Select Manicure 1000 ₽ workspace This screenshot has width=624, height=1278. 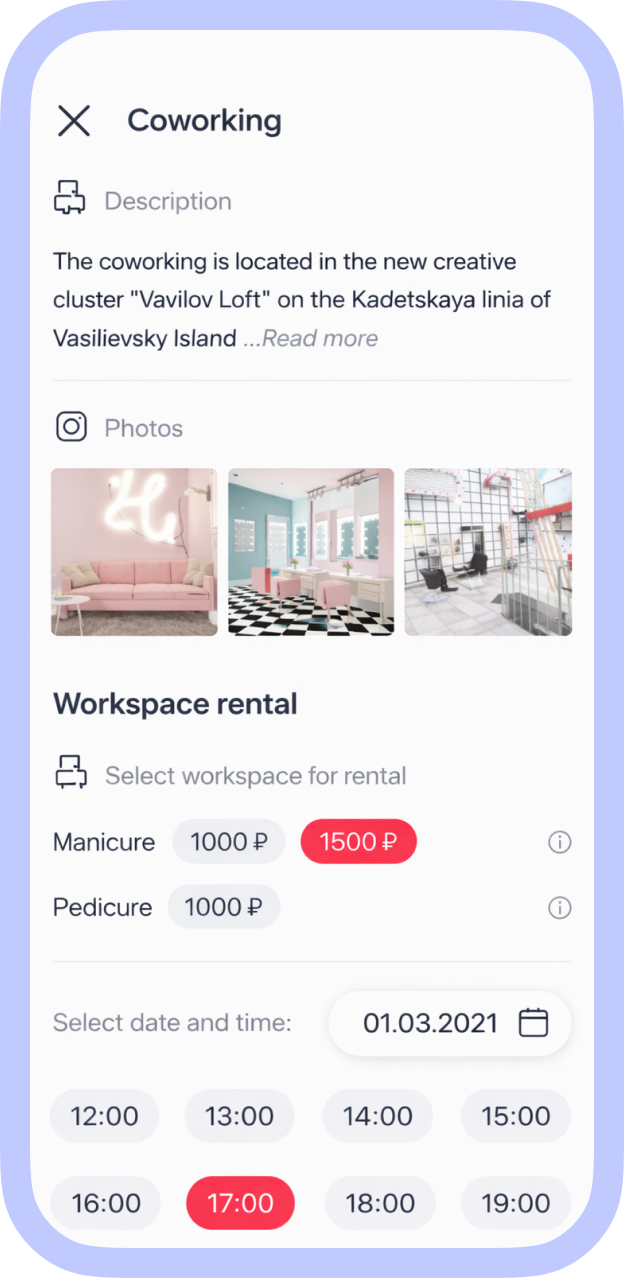click(228, 842)
